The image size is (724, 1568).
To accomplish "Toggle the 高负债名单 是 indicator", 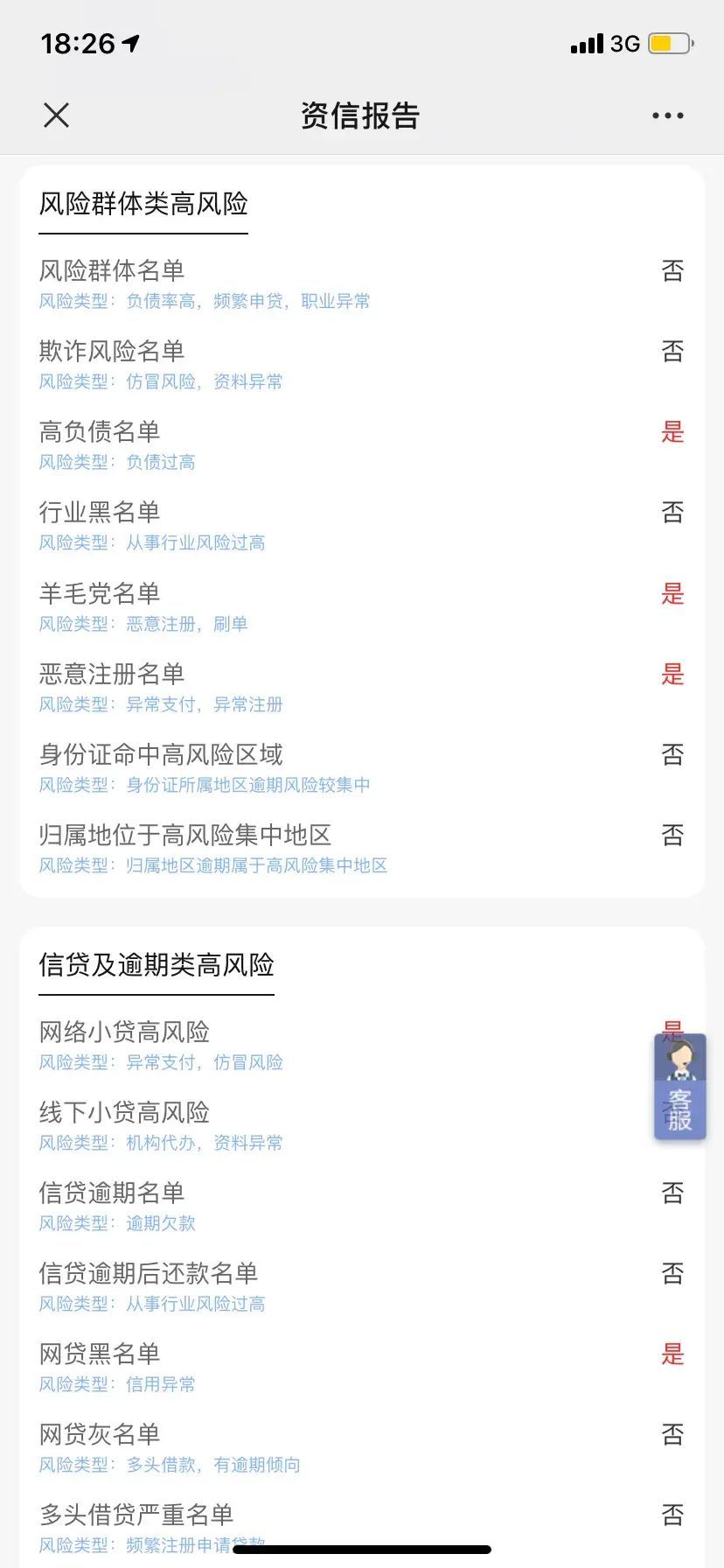I will tap(672, 432).
